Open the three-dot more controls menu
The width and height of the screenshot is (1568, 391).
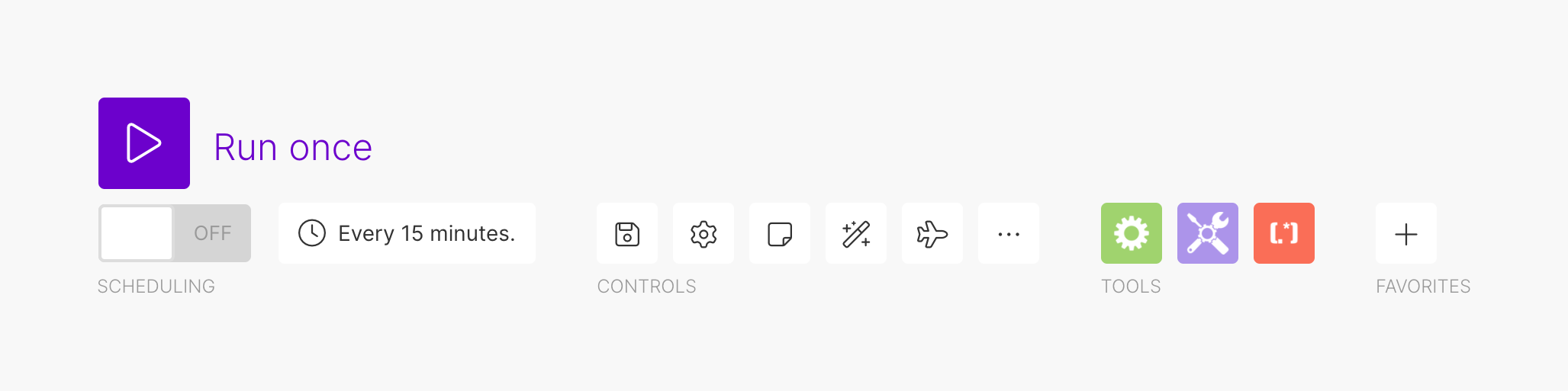point(1009,233)
